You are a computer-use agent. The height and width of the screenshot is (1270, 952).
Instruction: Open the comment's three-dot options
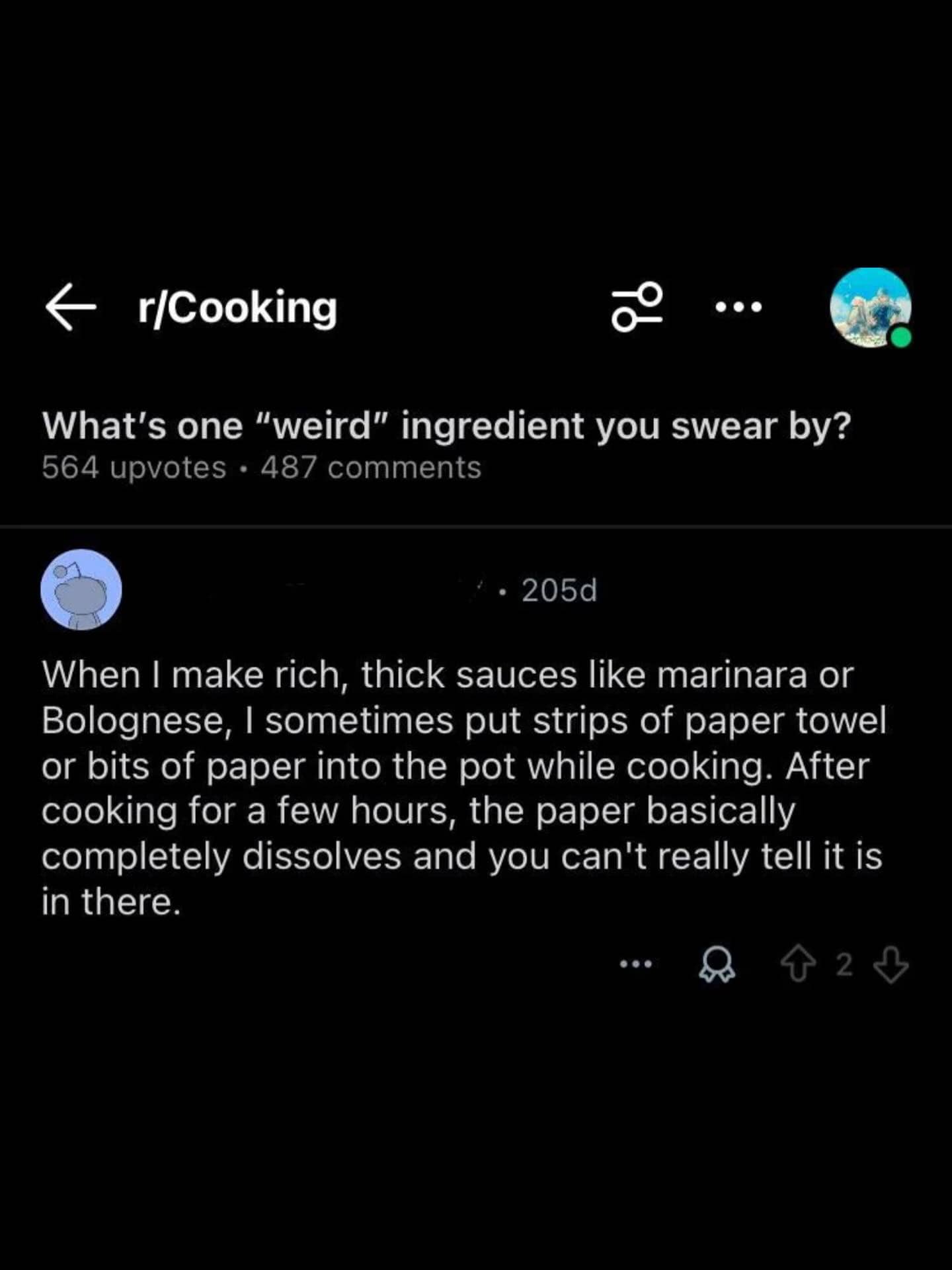635,965
